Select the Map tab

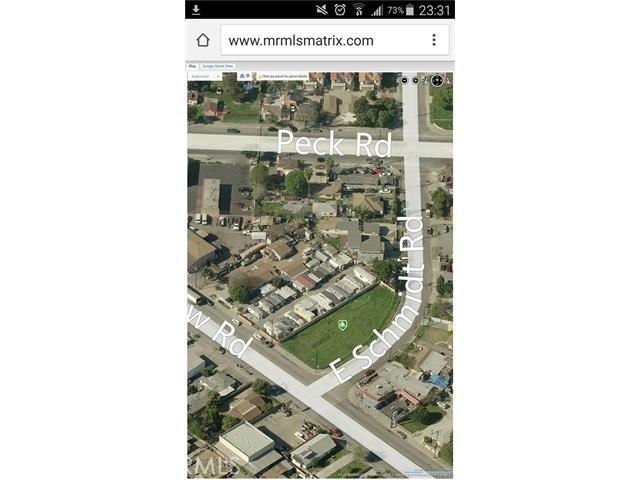point(193,66)
